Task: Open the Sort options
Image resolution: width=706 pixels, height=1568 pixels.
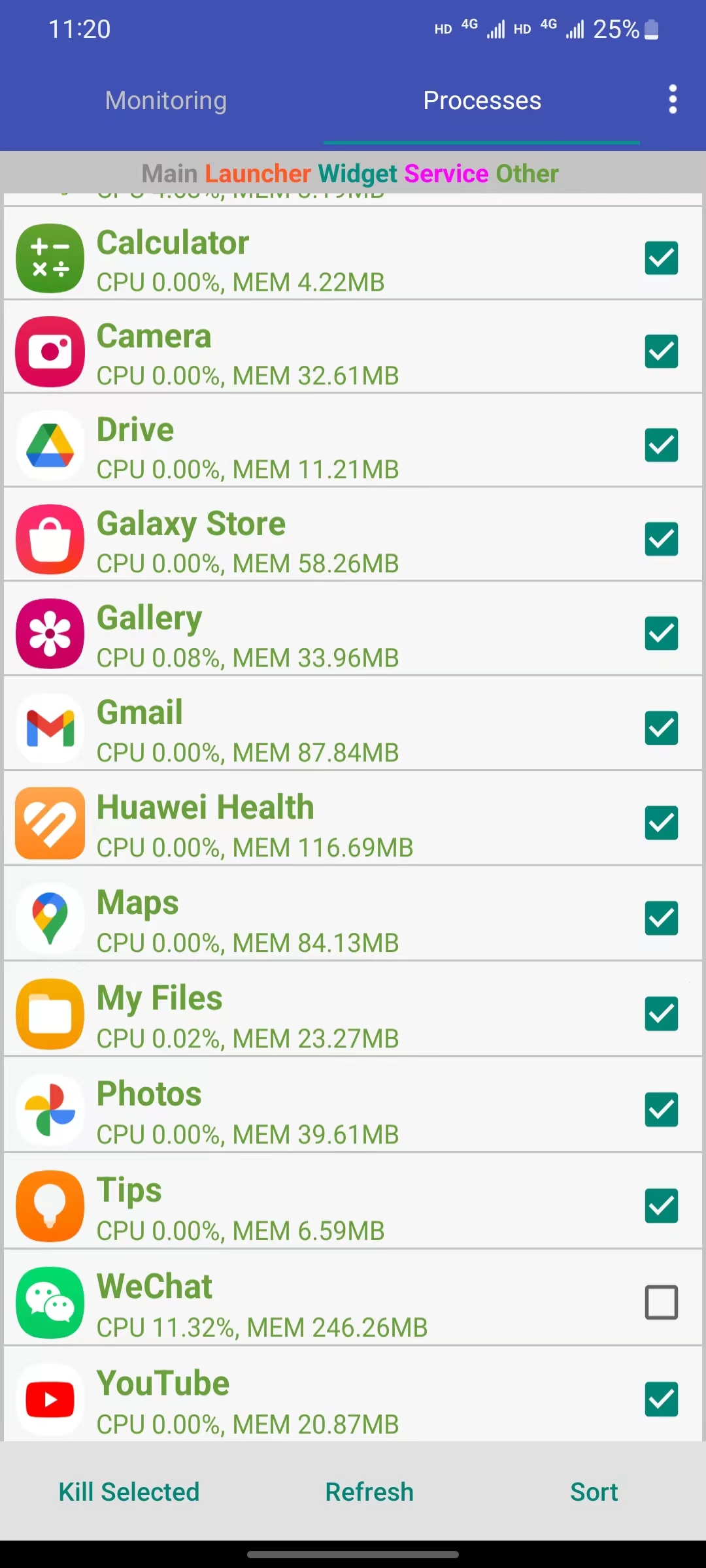Action: (x=593, y=1492)
